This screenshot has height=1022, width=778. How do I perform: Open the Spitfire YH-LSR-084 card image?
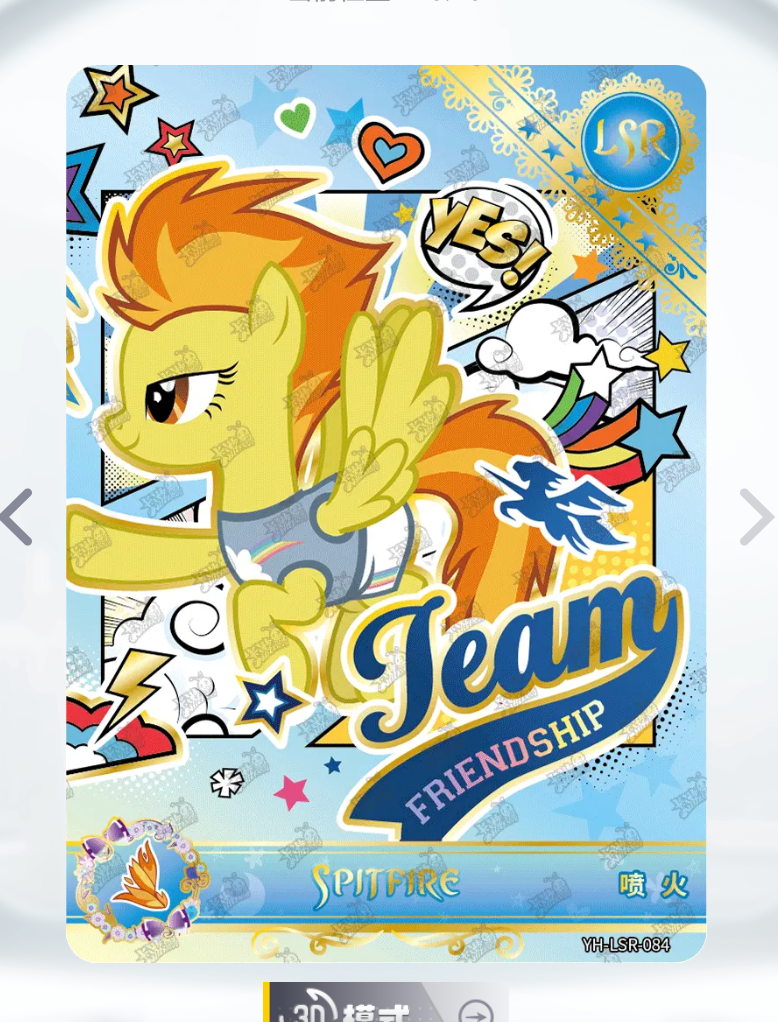pos(386,512)
